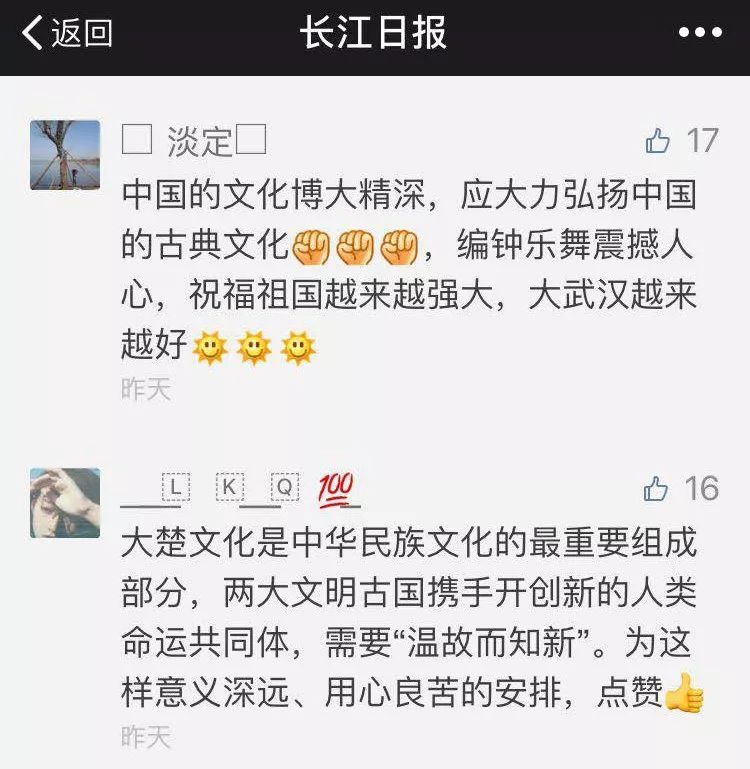The width and height of the screenshot is (750, 769).
Task: Open the three-dot overflow menu
Action: click(x=699, y=34)
